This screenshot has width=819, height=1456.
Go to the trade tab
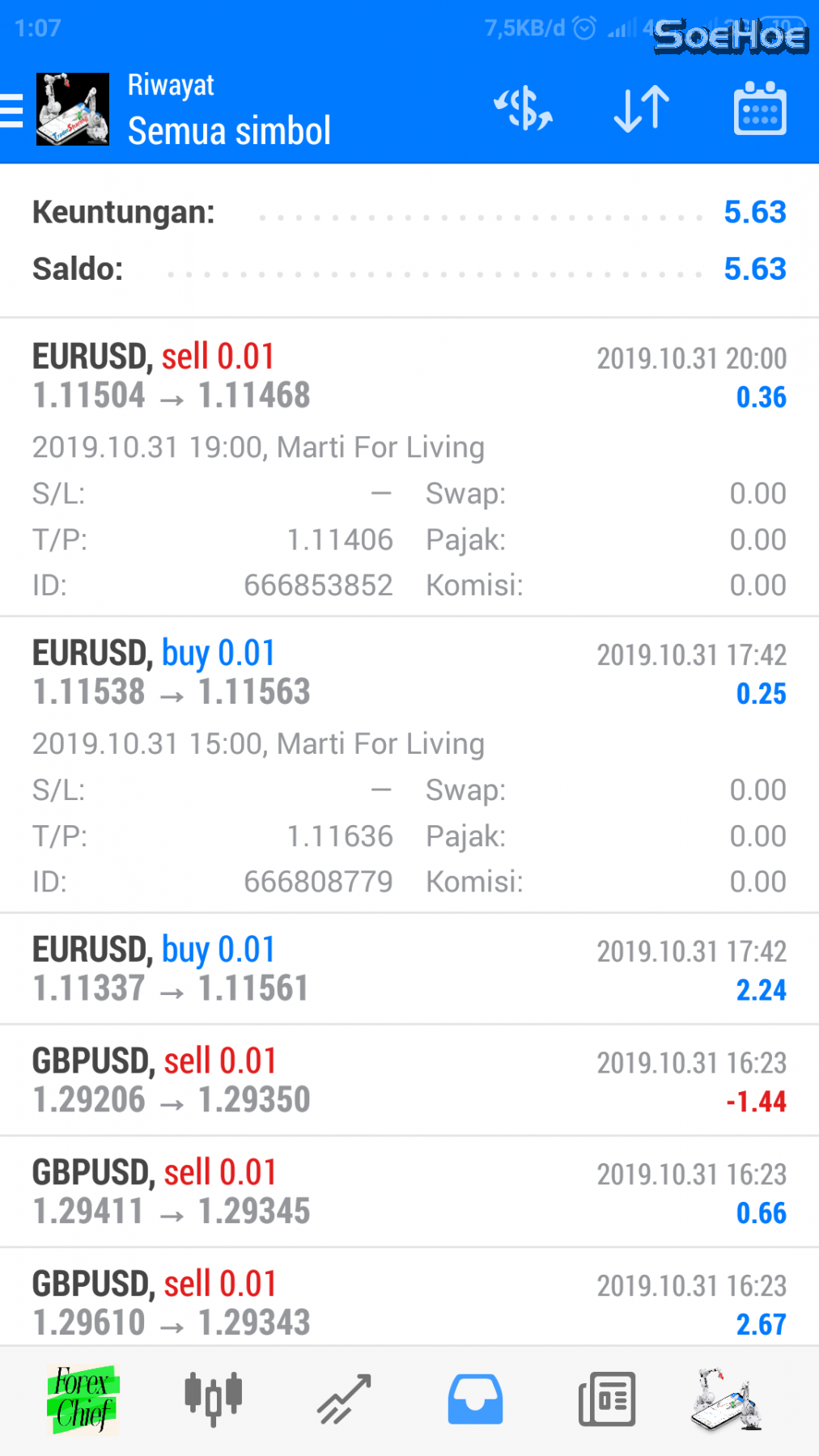[x=344, y=1399]
